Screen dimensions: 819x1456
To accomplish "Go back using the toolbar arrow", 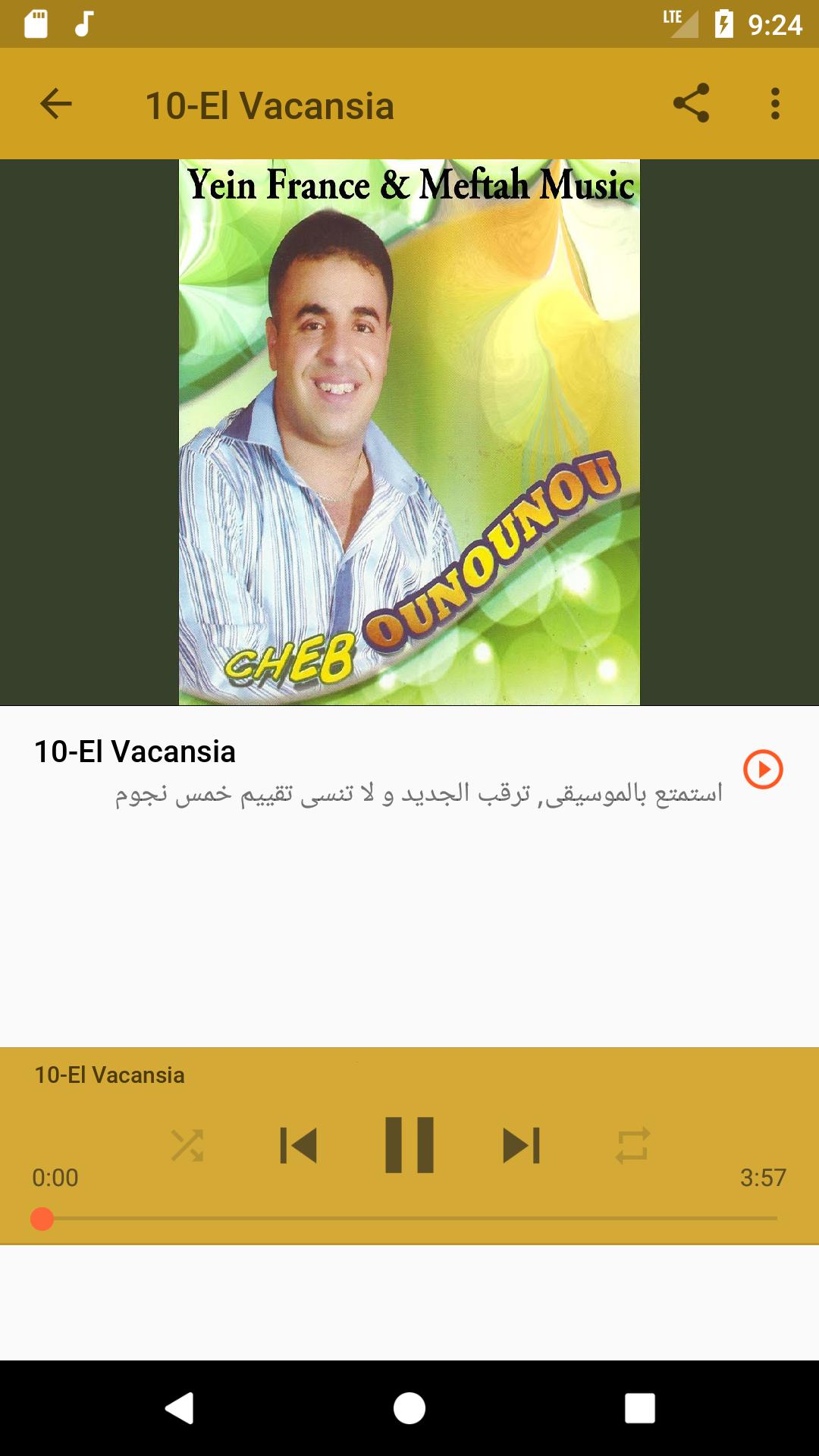I will tap(55, 104).
